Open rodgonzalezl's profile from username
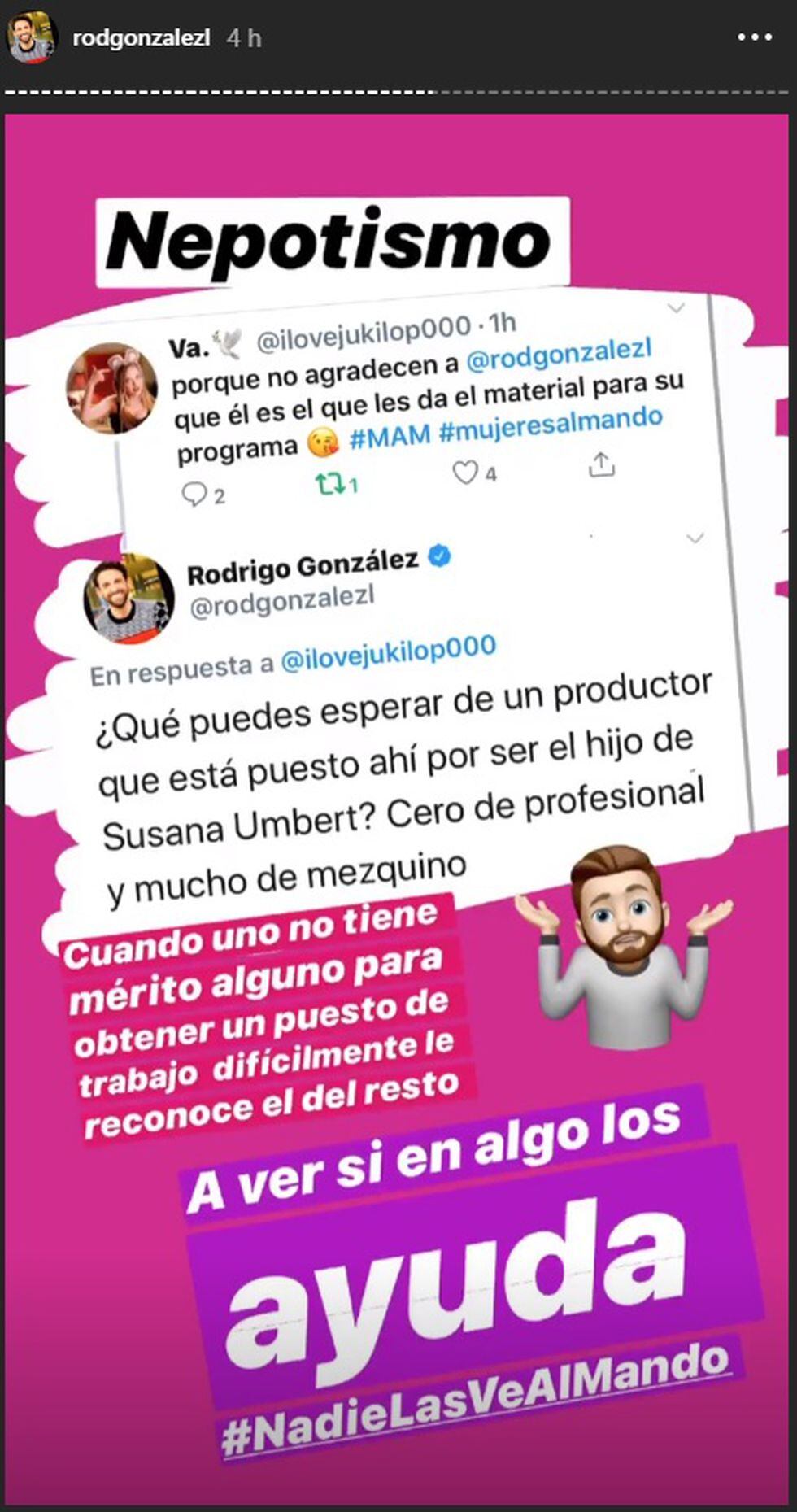 pos(142,38)
